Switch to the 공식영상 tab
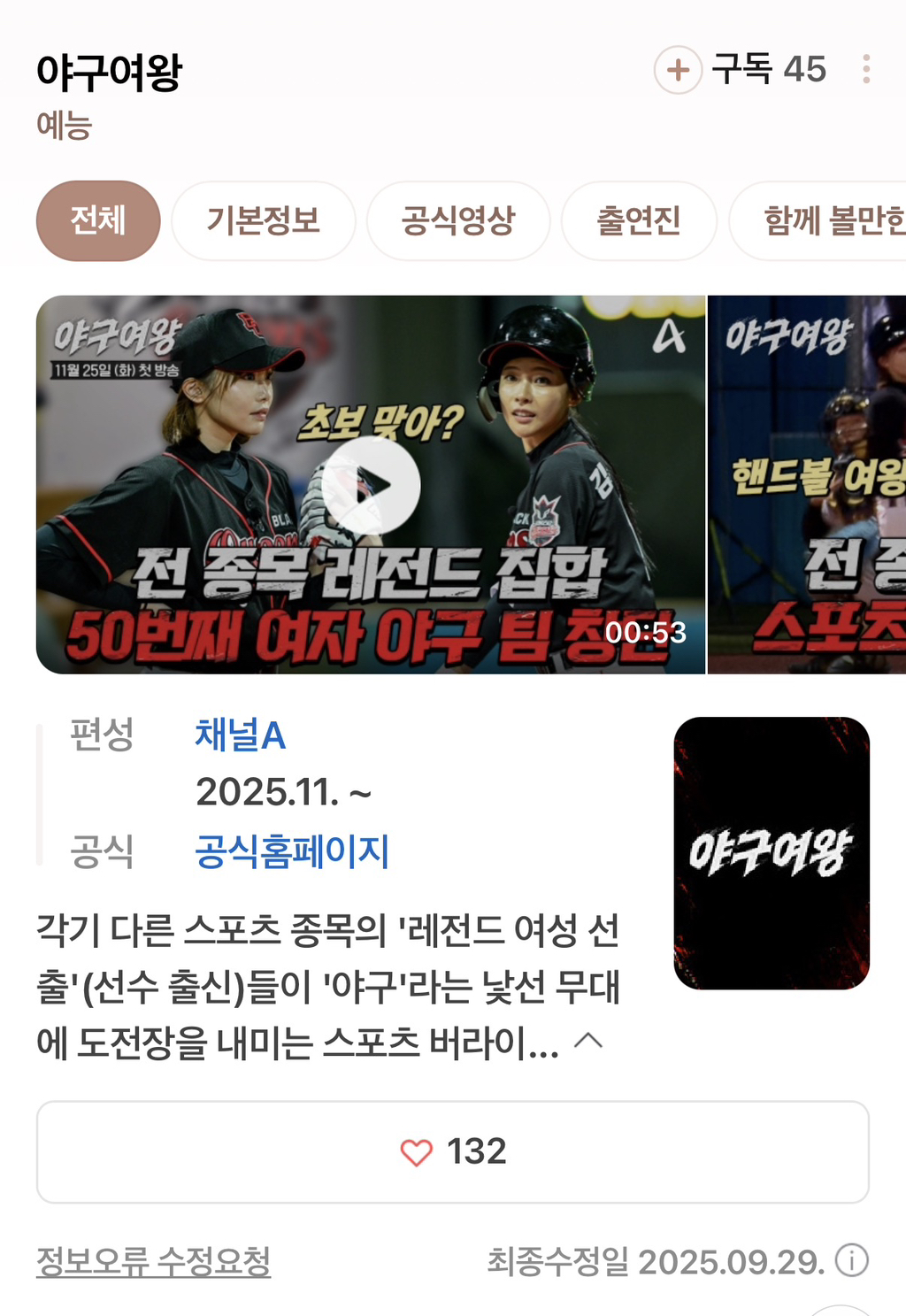The width and height of the screenshot is (906, 1316). tap(457, 220)
